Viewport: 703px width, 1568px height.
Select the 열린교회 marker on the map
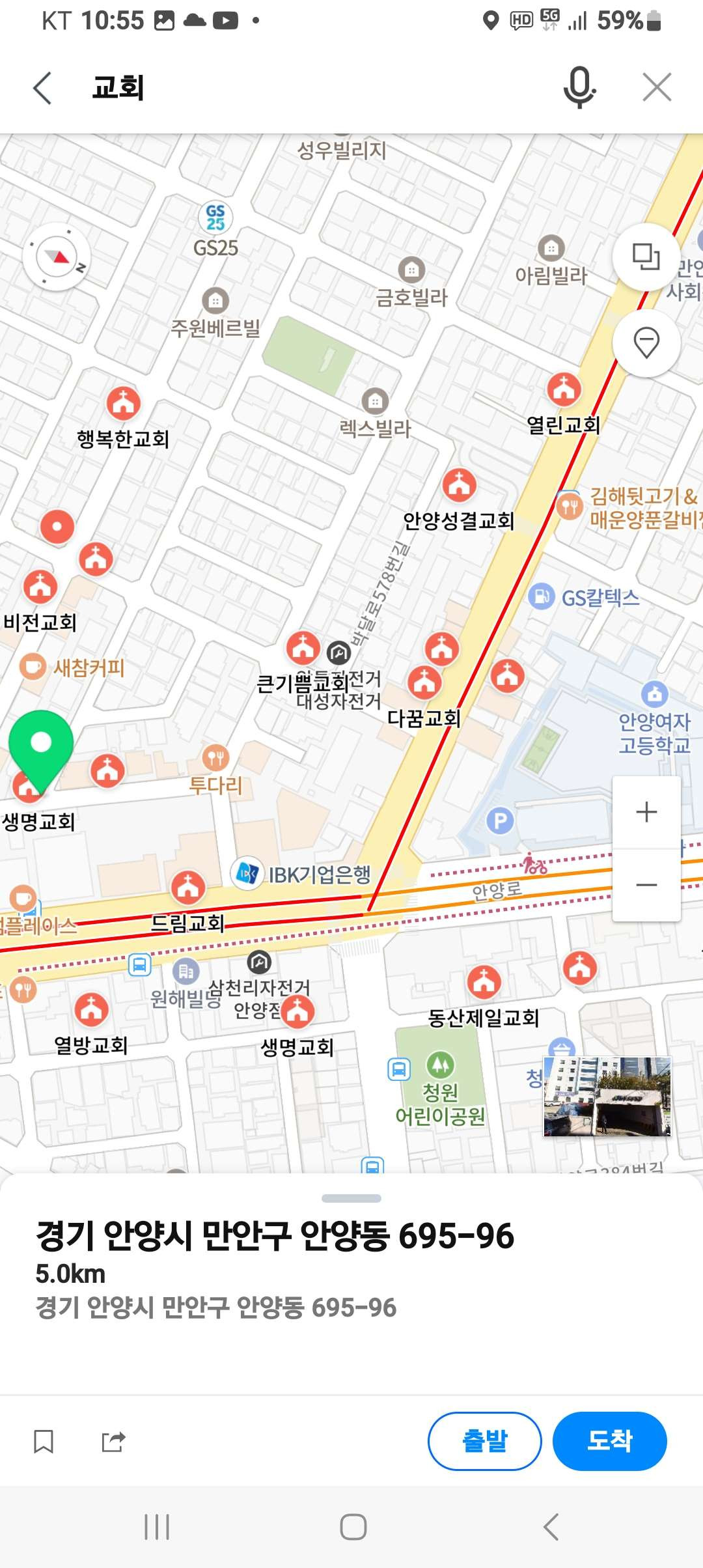pyautogui.click(x=564, y=389)
